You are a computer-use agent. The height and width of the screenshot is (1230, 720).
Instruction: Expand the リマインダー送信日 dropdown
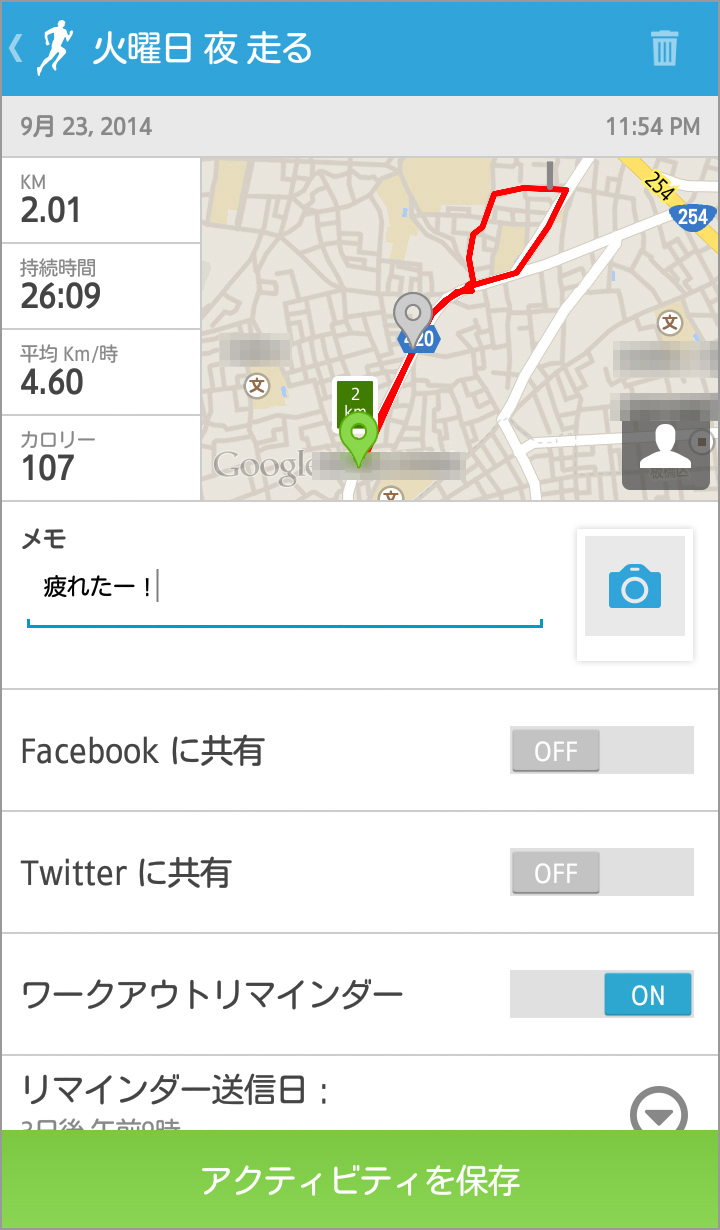pyautogui.click(x=659, y=1108)
